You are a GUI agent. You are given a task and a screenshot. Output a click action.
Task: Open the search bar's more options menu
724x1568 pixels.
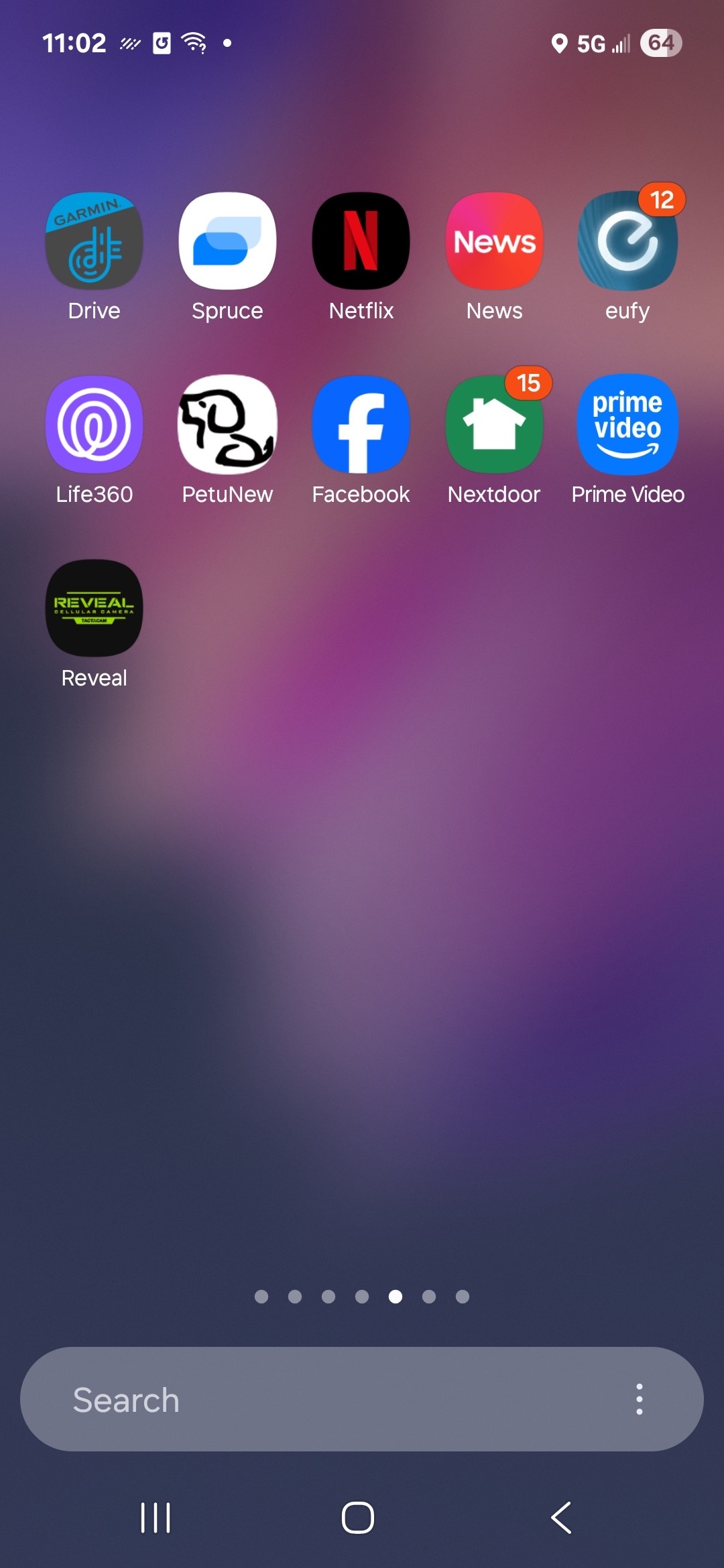pyautogui.click(x=640, y=1399)
